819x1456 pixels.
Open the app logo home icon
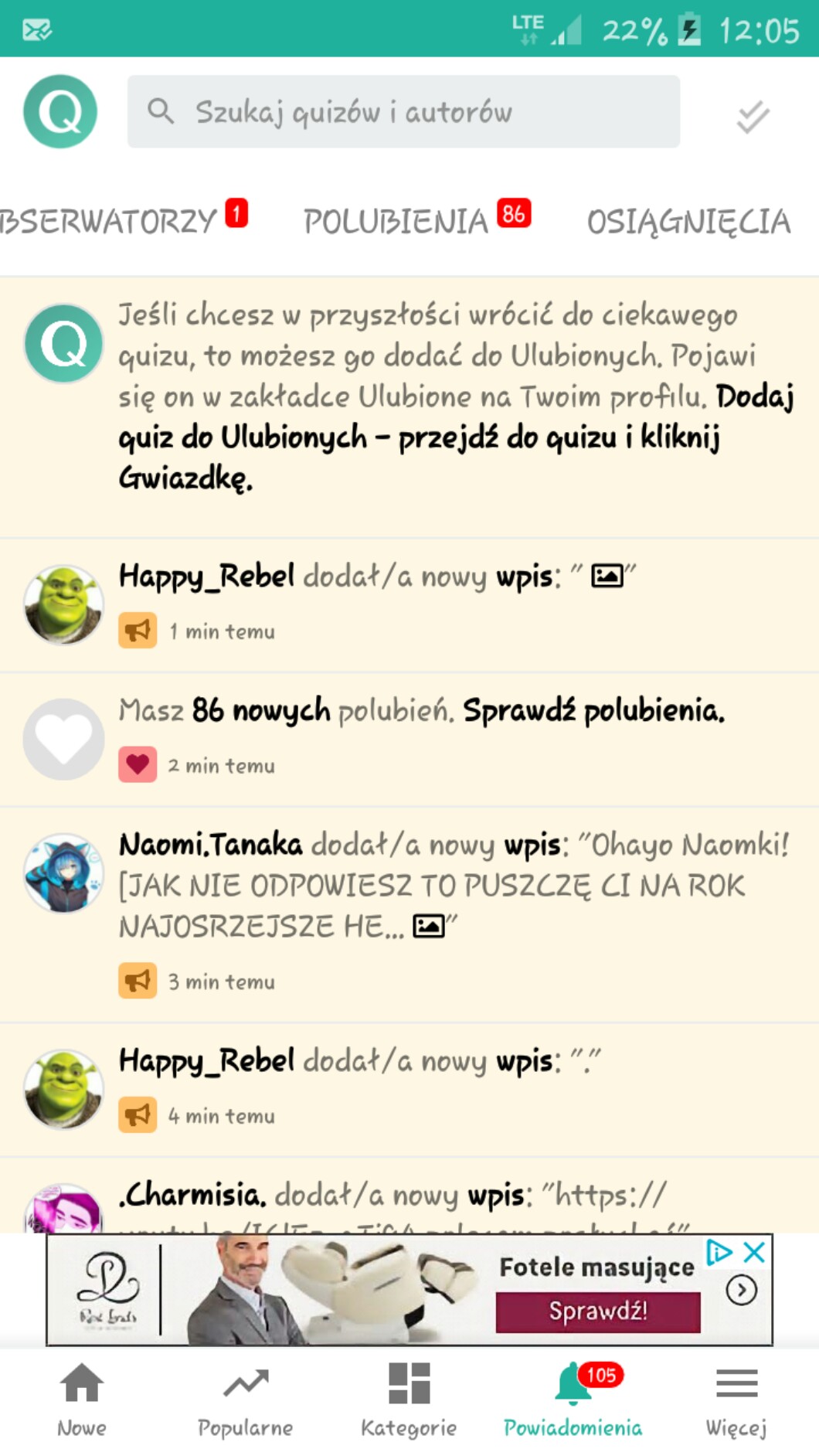pos(60,112)
